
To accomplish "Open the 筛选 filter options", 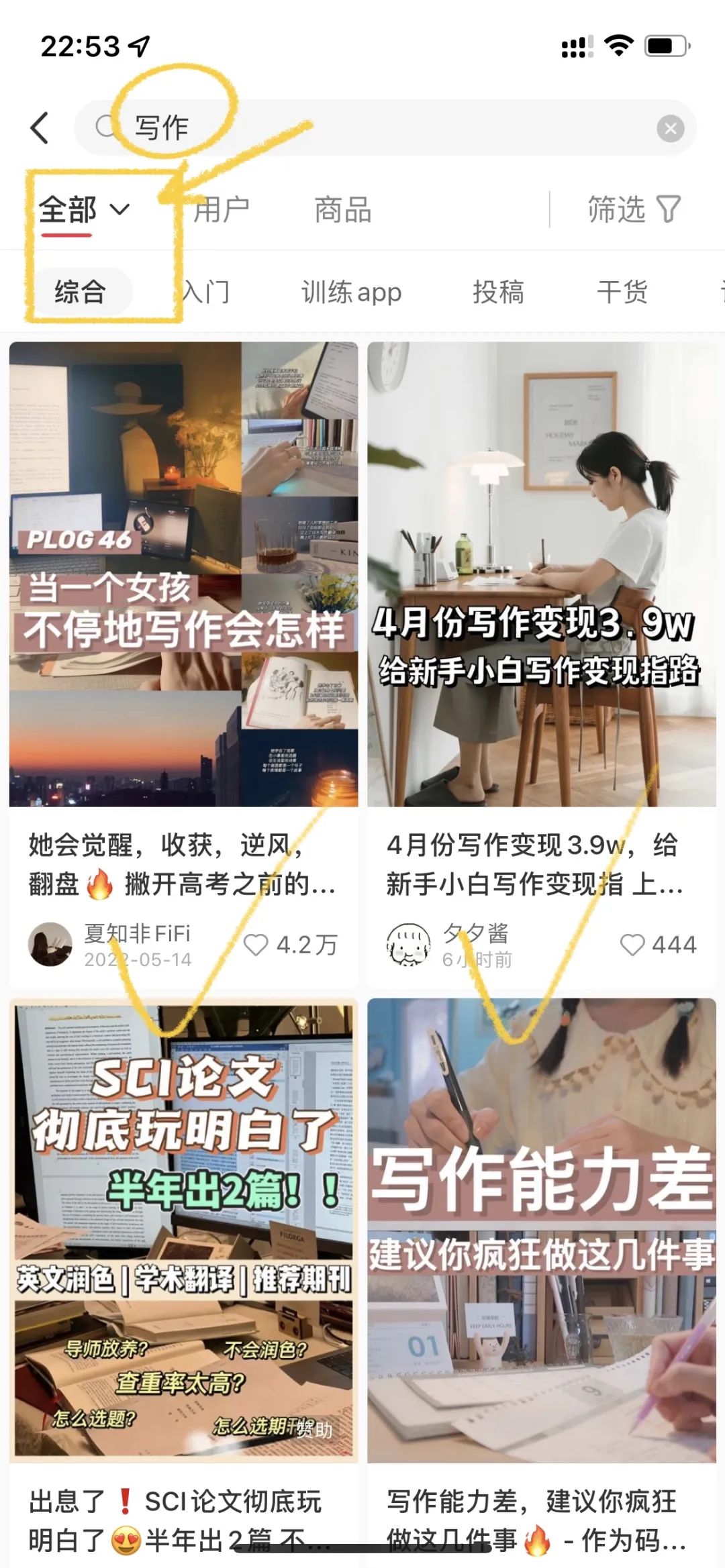I will click(634, 210).
